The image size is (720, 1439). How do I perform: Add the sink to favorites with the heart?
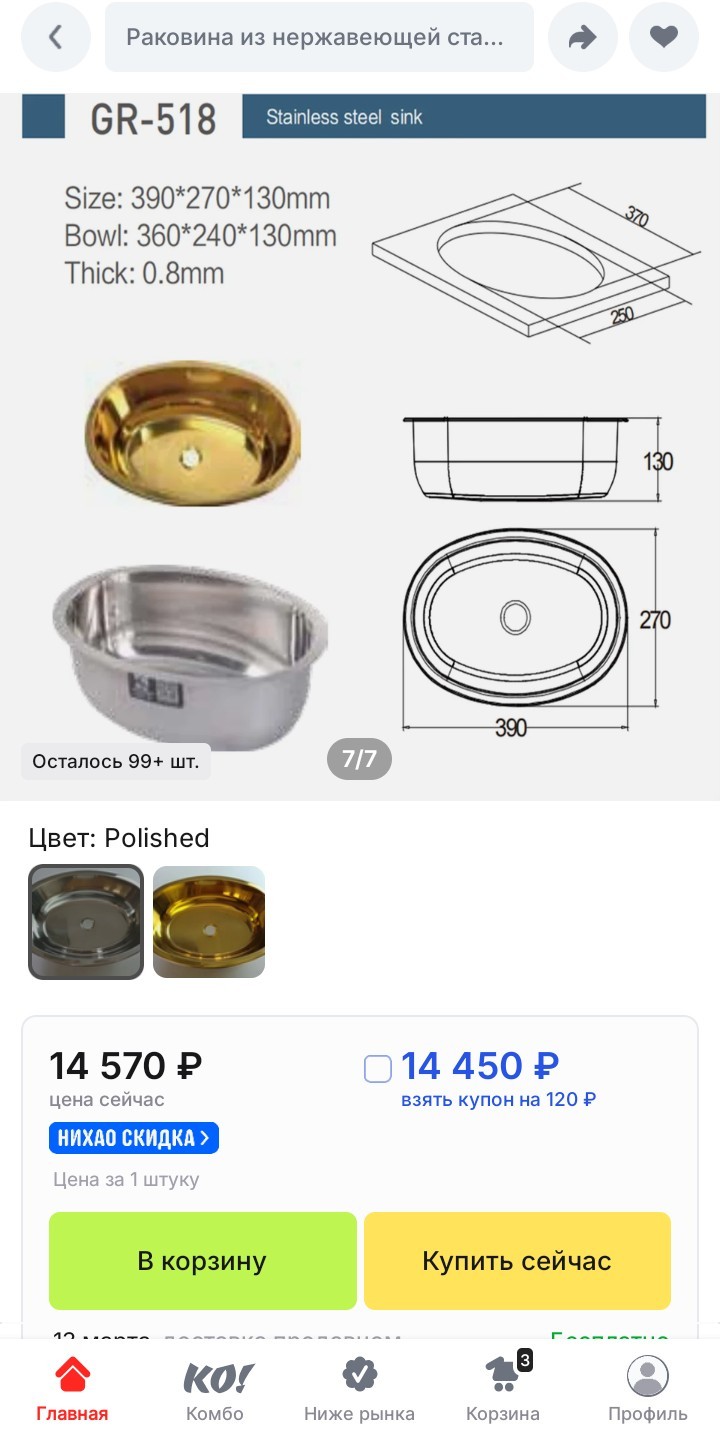(x=664, y=37)
